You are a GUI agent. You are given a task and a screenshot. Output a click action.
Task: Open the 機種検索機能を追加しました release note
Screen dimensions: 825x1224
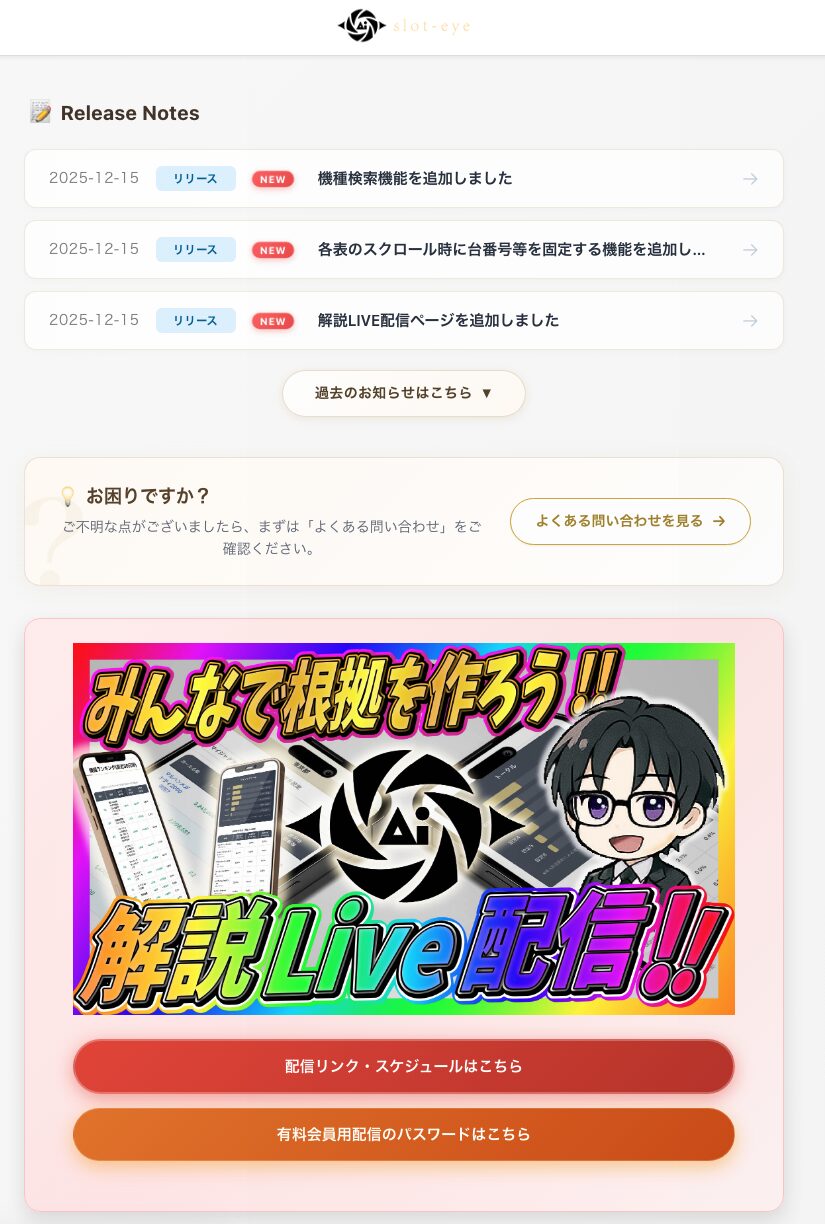pyautogui.click(x=414, y=179)
